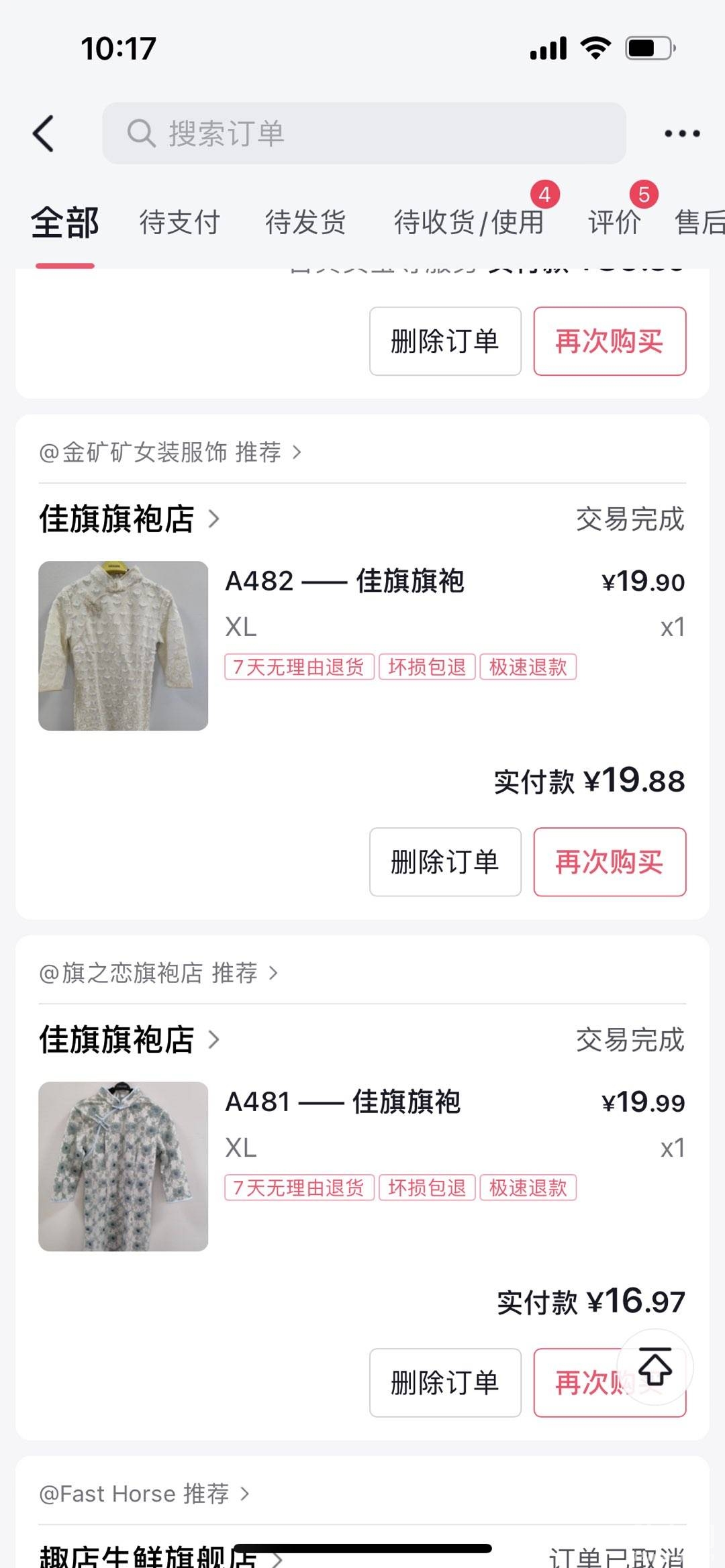Open the @金矿矿女装服饰 推荐 link
This screenshot has height=1568, width=725.
(171, 452)
